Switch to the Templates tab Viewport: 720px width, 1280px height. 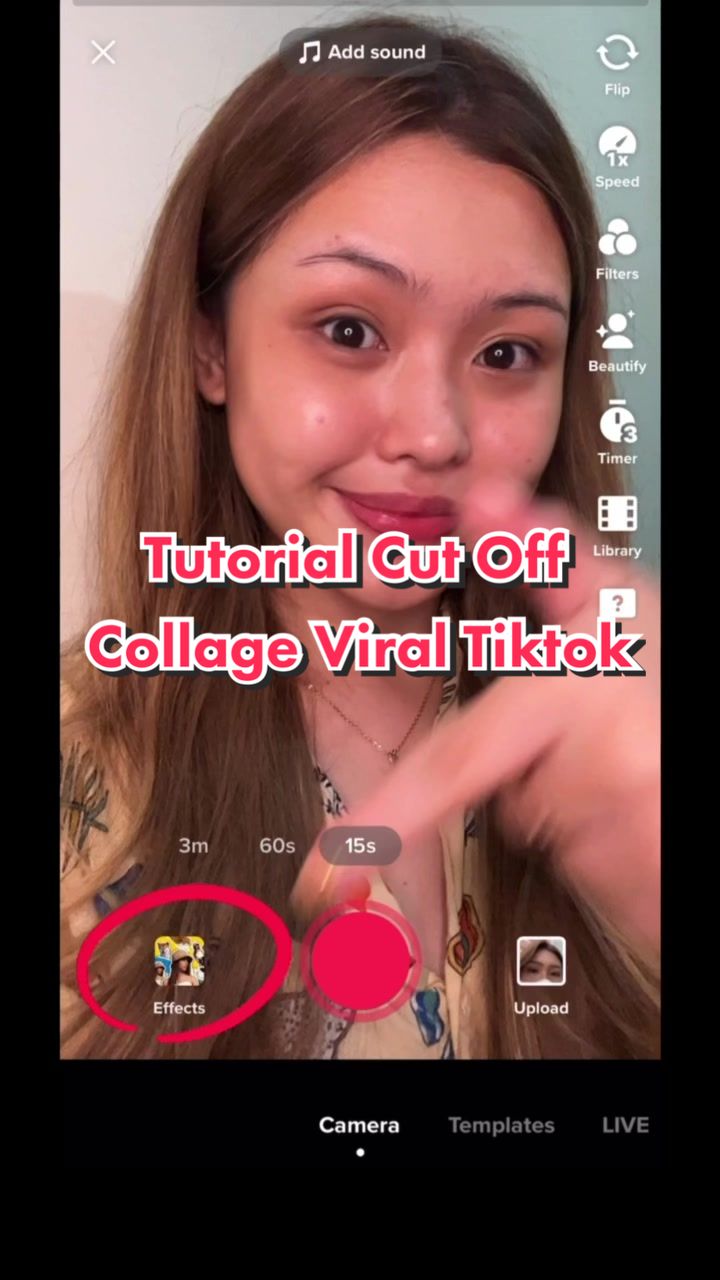(501, 1125)
